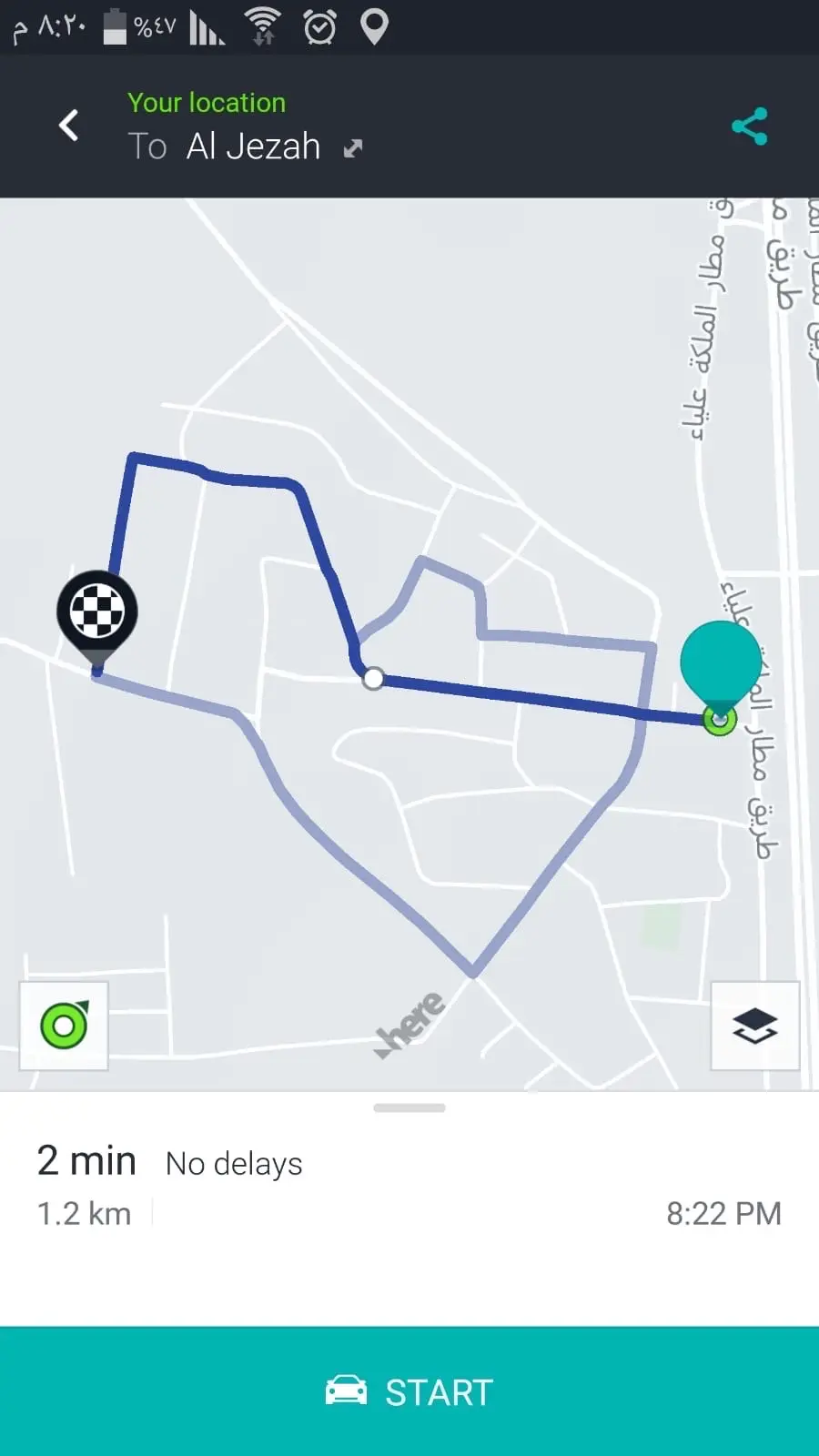Start driving navigation

click(x=409, y=1391)
